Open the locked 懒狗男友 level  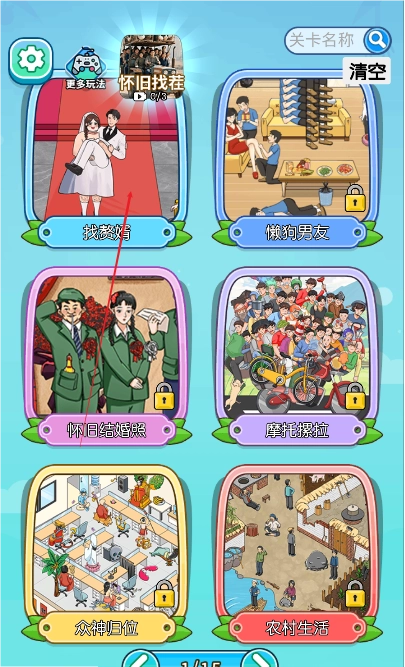tap(297, 160)
